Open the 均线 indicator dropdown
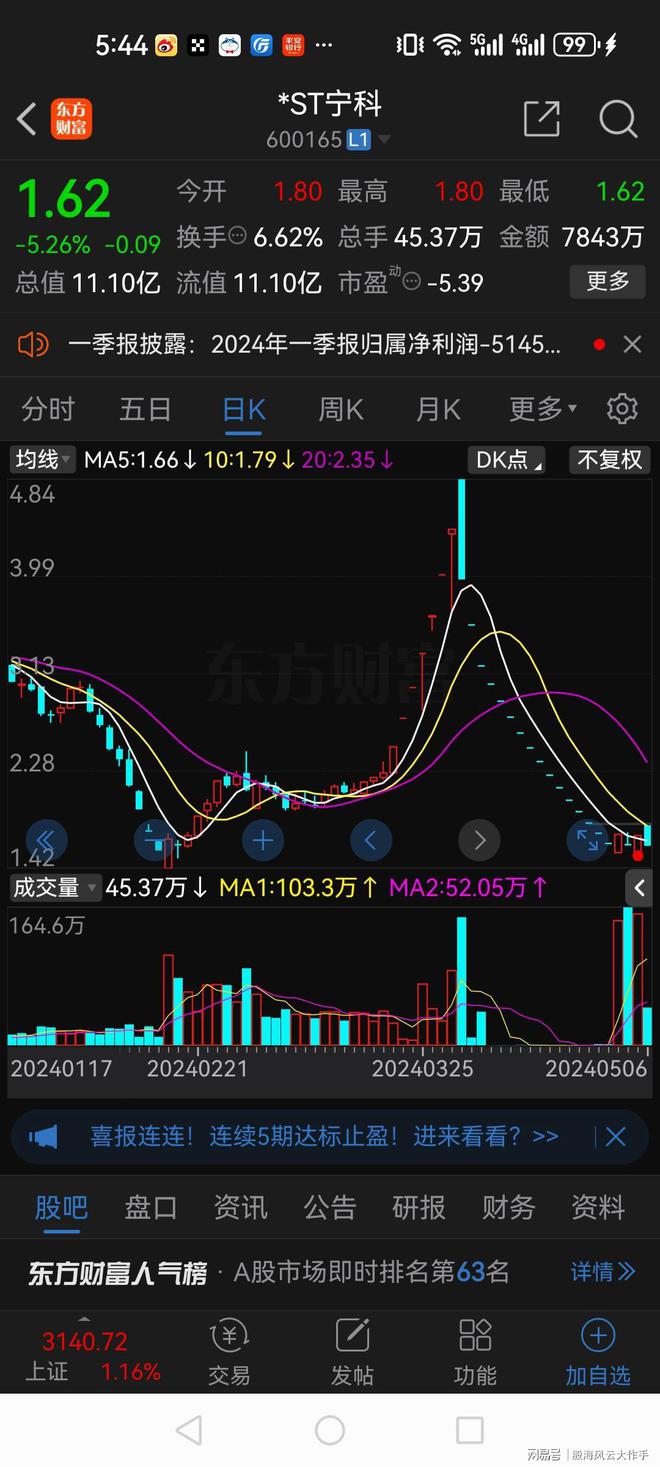660x1467 pixels. [x=43, y=460]
